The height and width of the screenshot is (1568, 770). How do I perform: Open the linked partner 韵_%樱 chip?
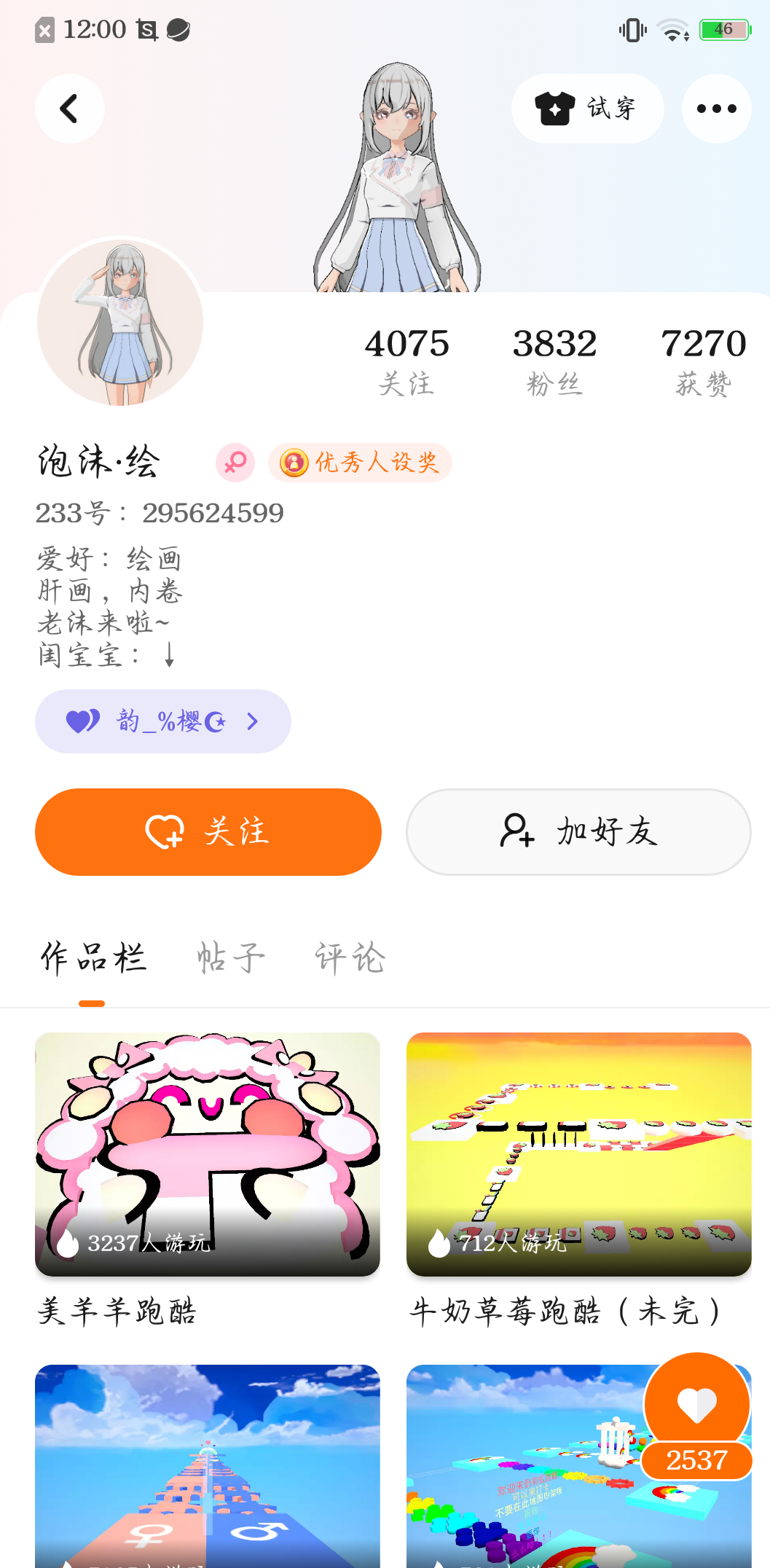pyautogui.click(x=163, y=721)
